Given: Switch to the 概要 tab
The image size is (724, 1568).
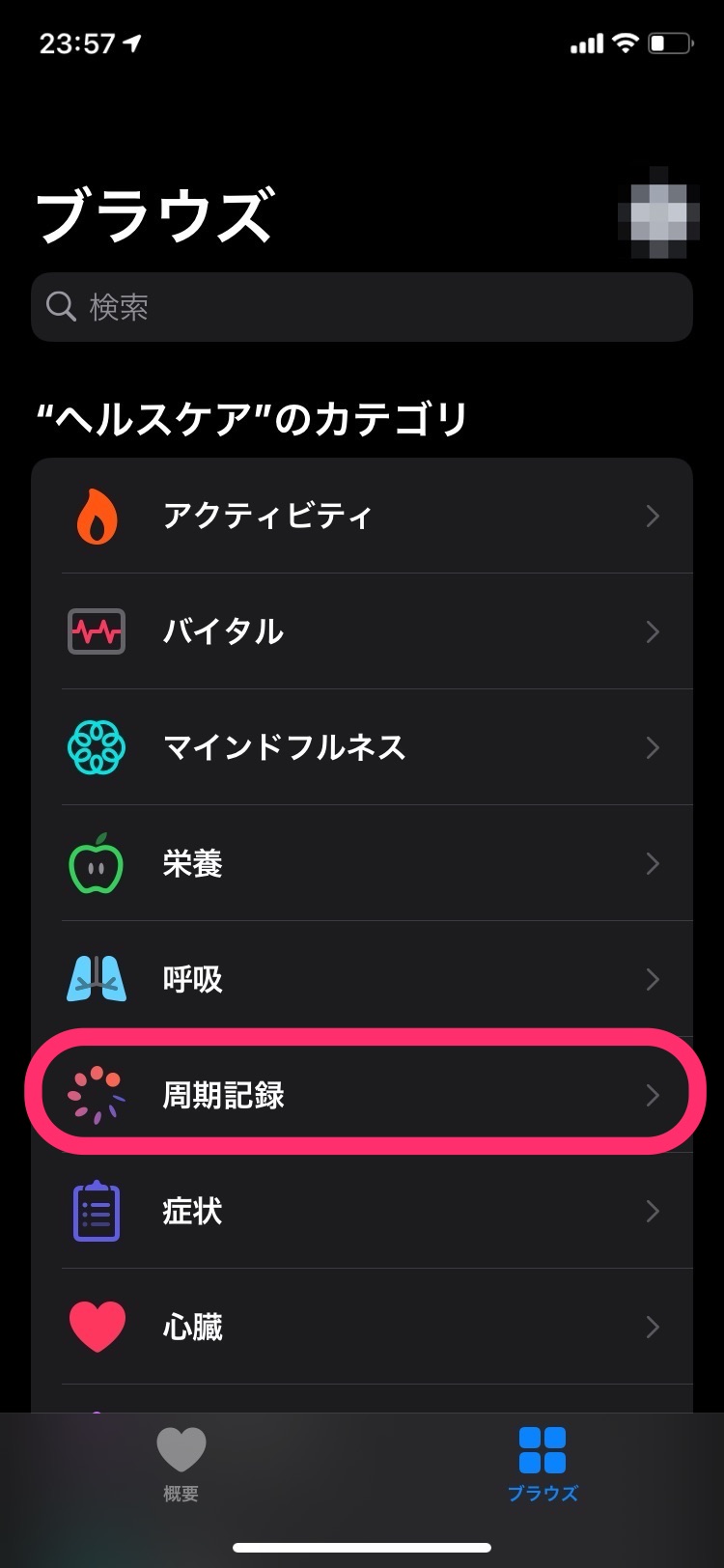Looking at the screenshot, I should click(x=181, y=1464).
